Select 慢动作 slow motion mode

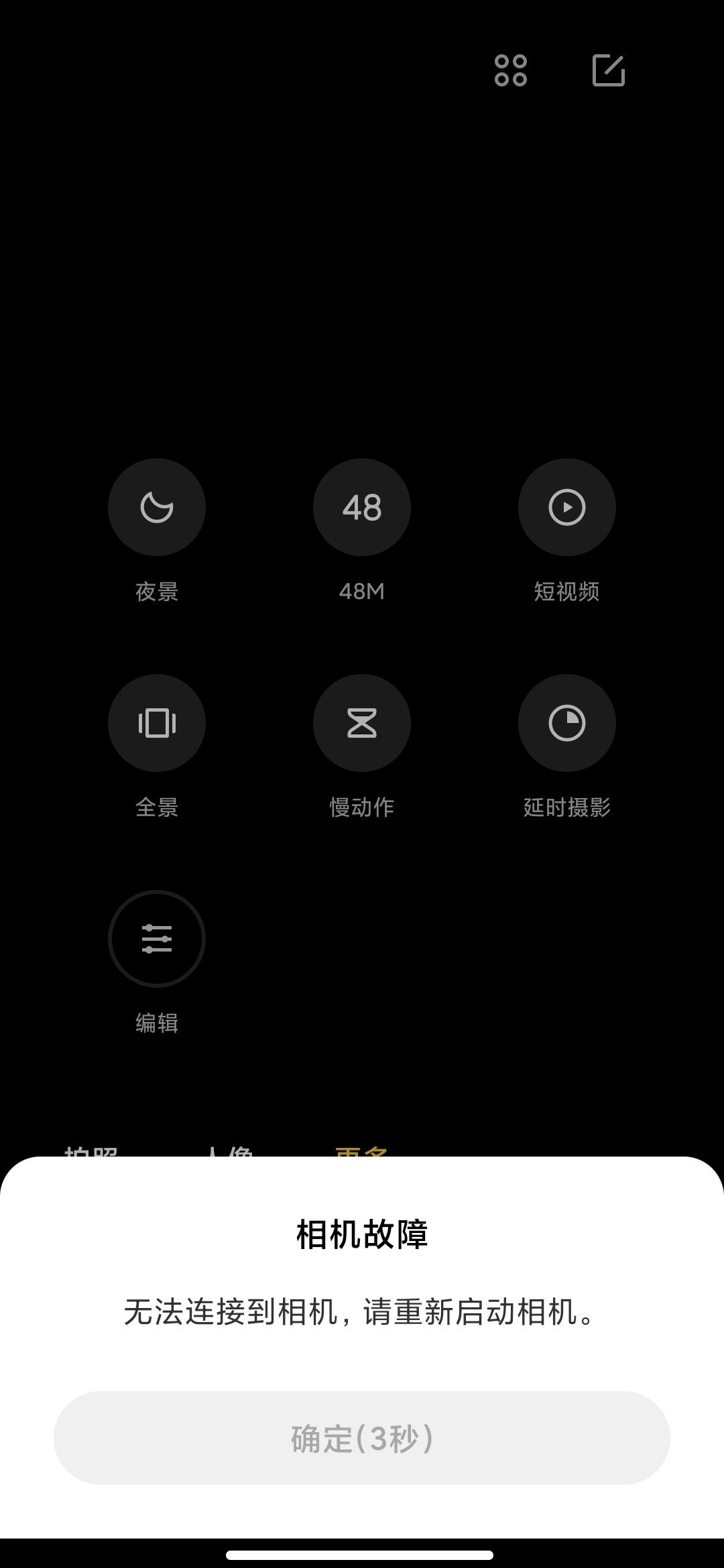[362, 723]
